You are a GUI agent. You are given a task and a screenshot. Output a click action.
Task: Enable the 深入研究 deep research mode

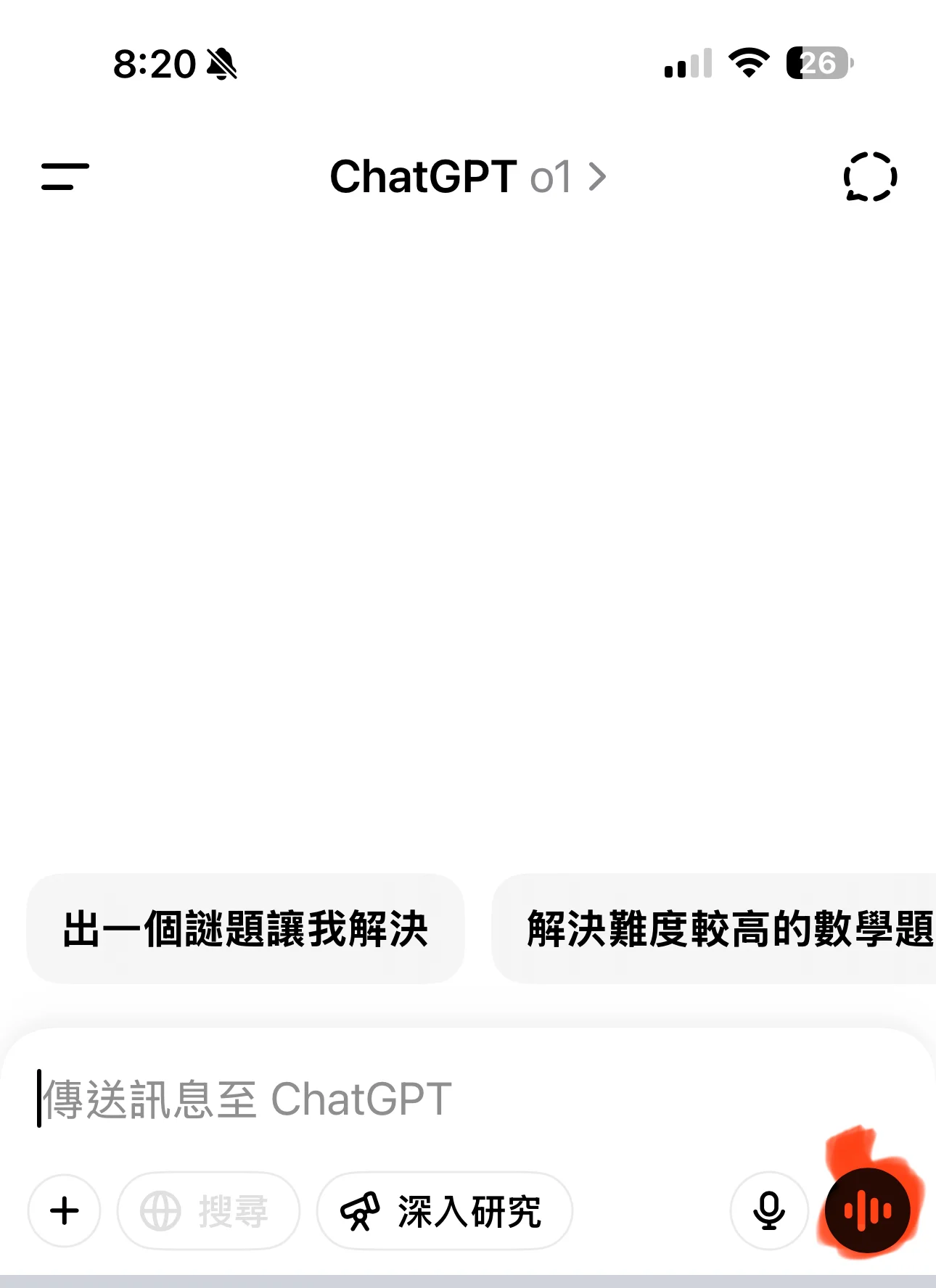click(445, 1210)
